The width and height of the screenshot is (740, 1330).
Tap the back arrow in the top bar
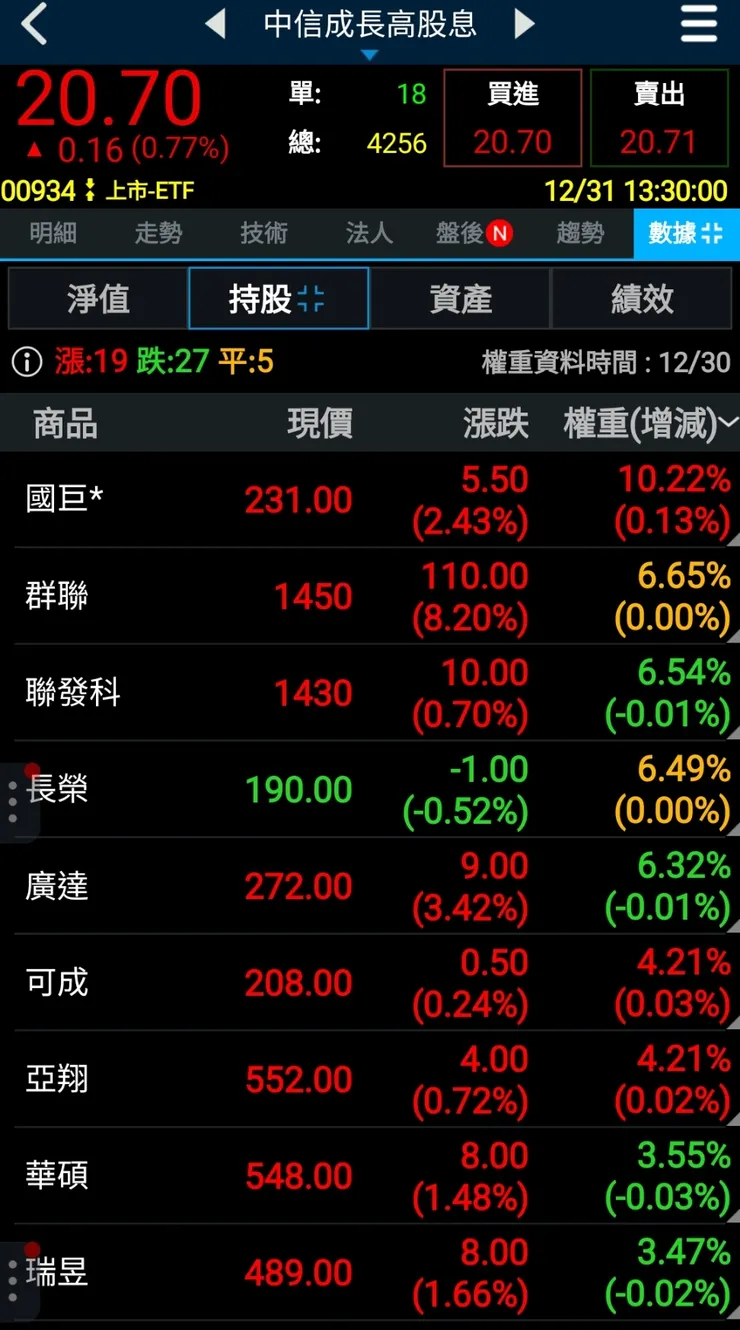point(35,24)
